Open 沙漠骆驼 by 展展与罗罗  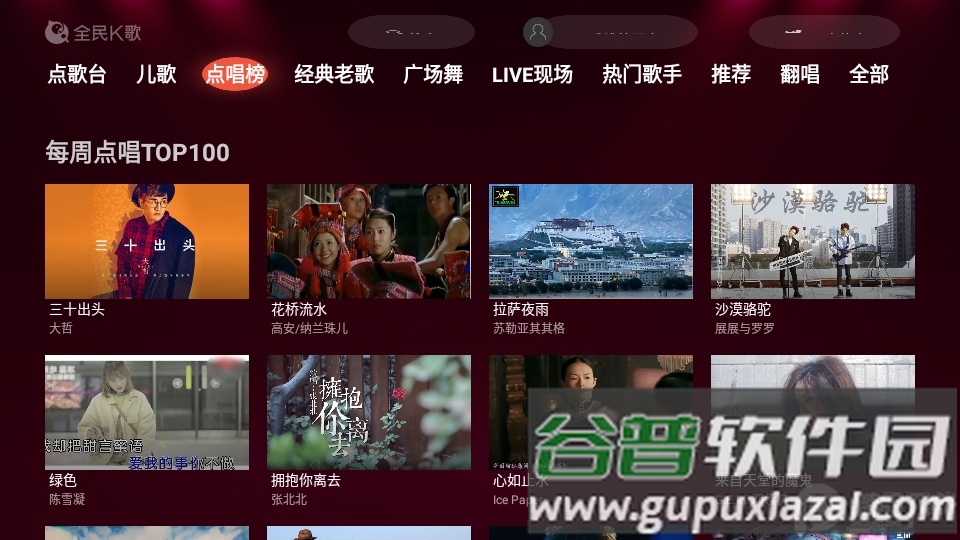[x=813, y=242]
